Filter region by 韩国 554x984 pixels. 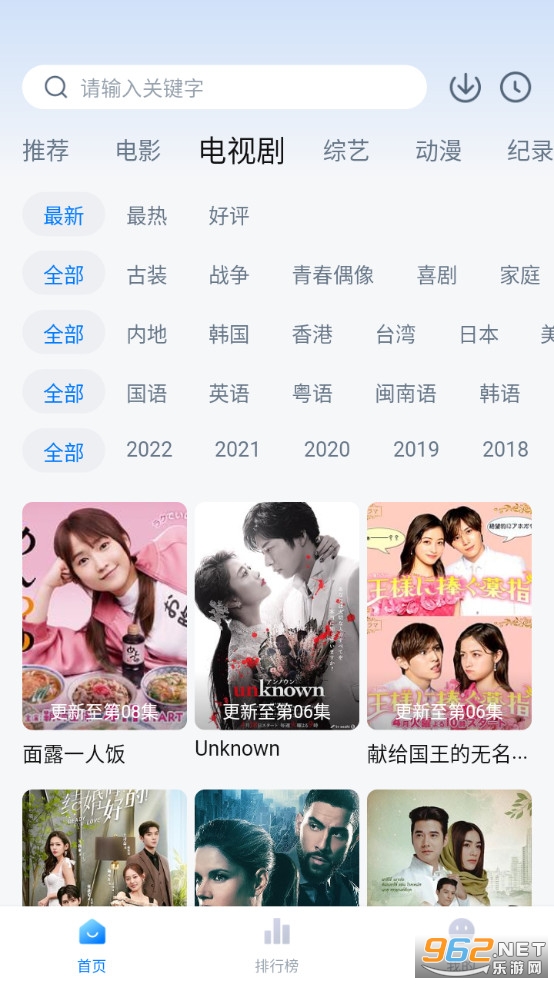(229, 334)
